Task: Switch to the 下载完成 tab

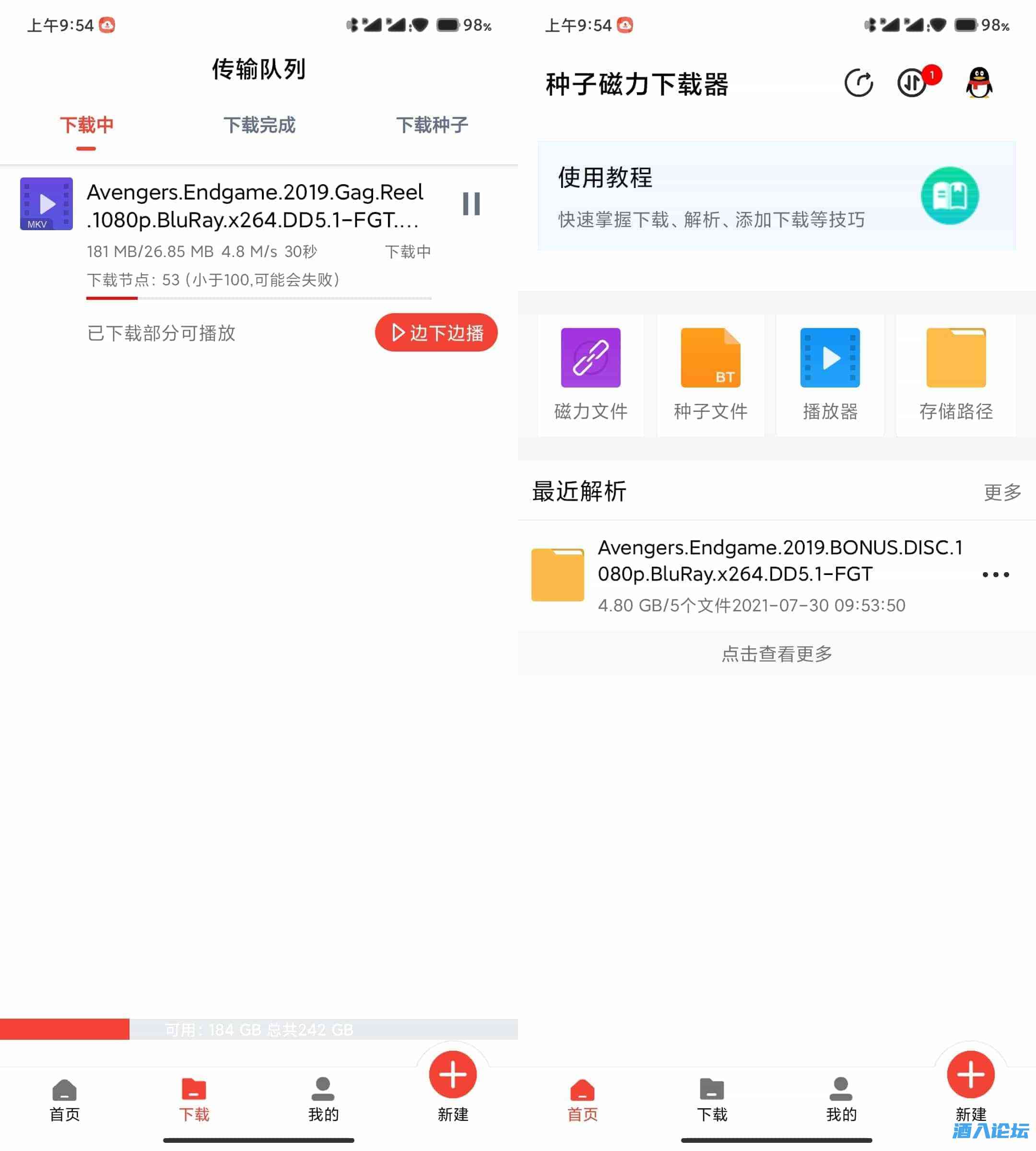Action: point(259,125)
